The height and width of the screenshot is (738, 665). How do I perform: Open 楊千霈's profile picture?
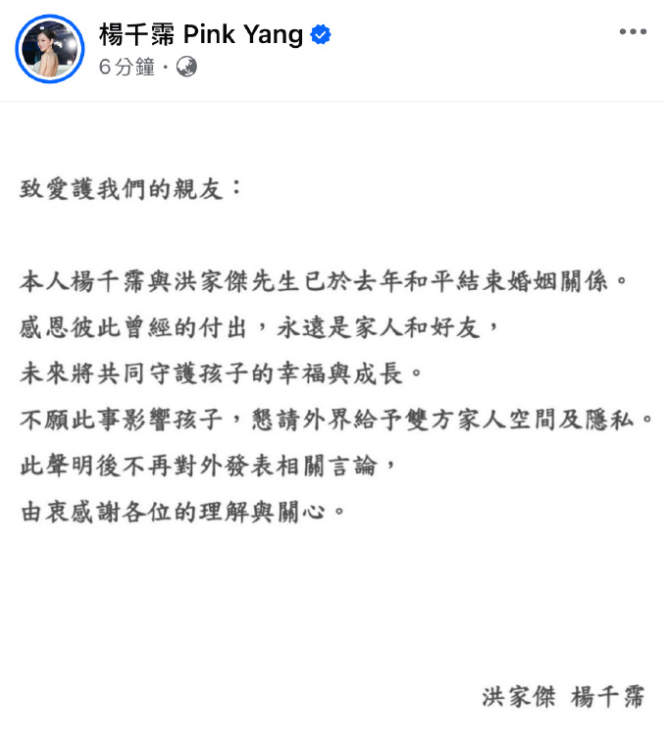49,48
